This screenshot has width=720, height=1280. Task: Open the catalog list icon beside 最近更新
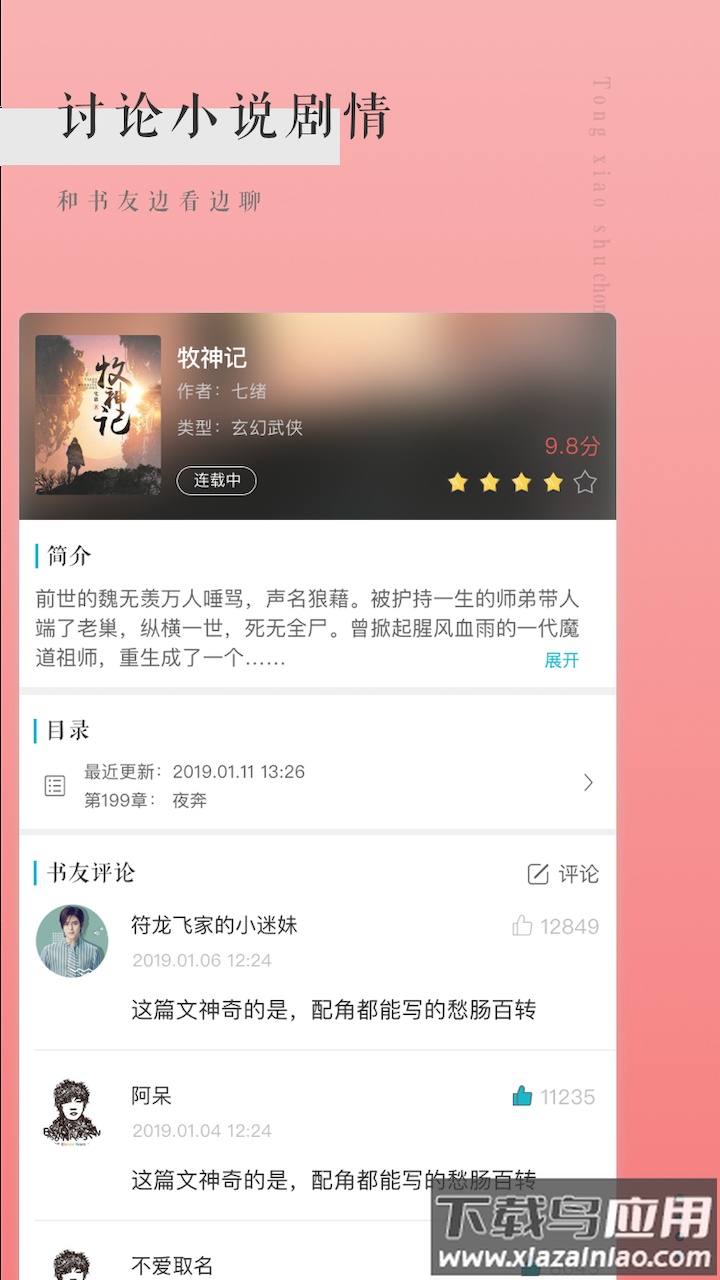tap(56, 784)
